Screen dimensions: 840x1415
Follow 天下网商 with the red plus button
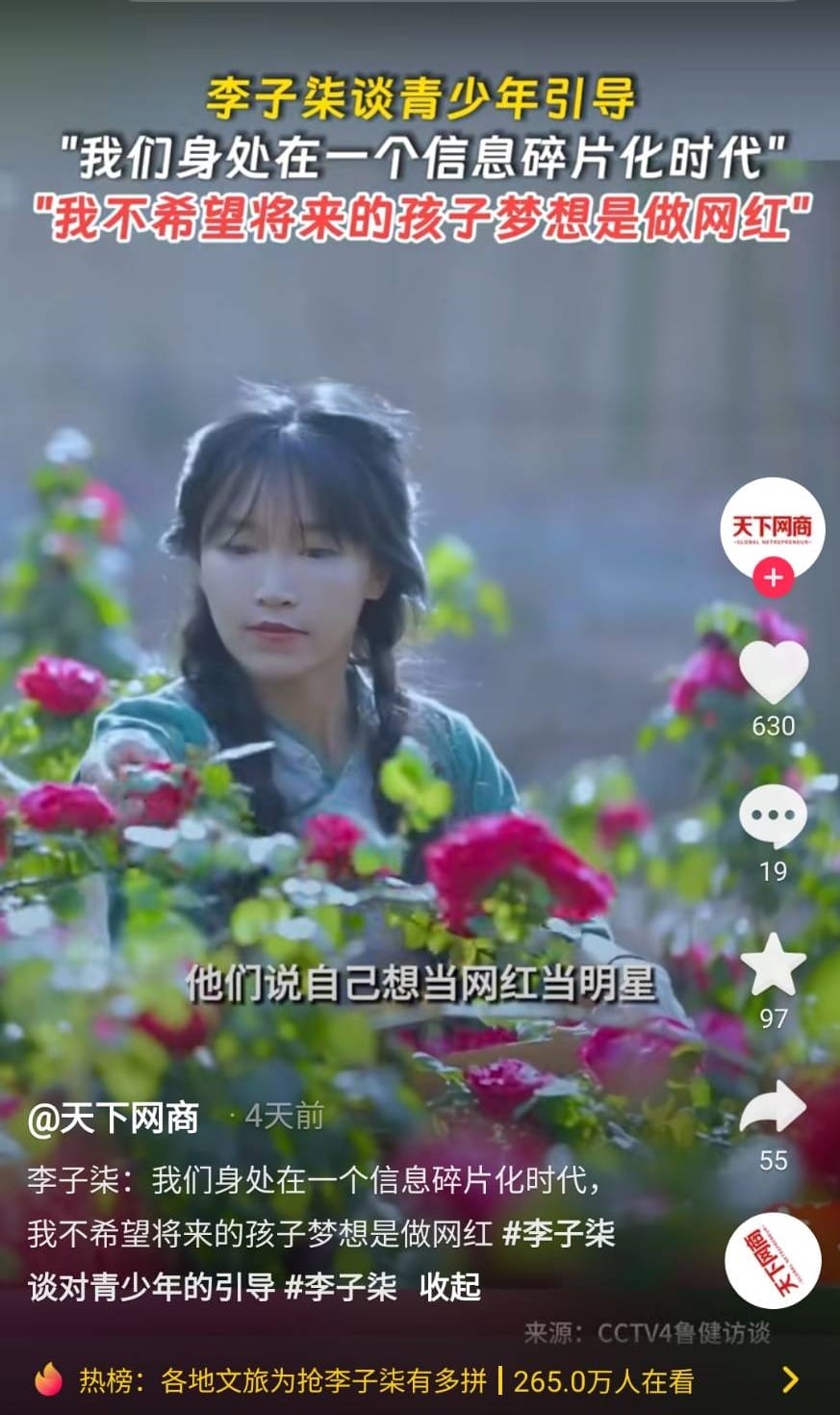(x=773, y=579)
